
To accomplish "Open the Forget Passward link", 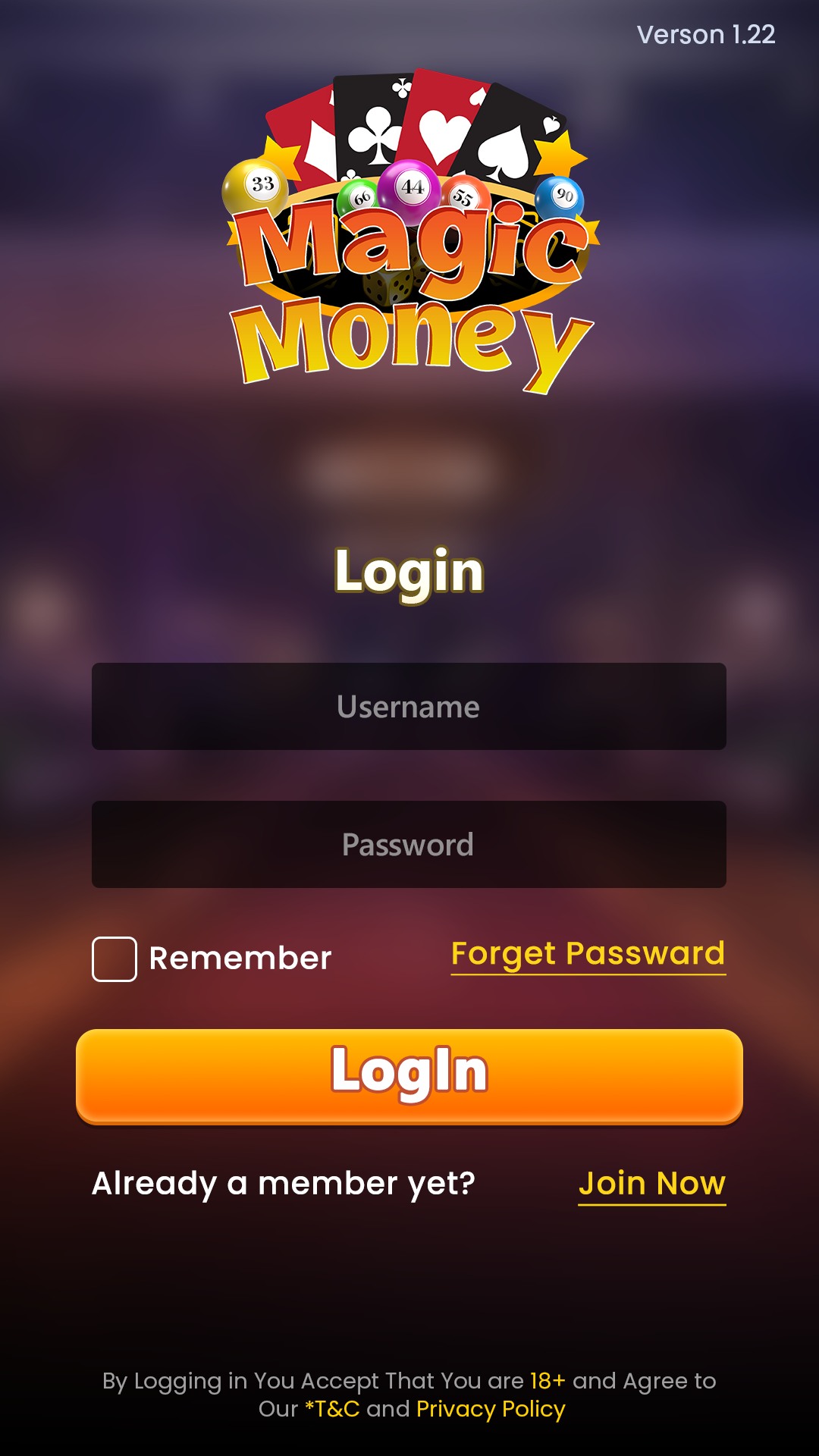I will (x=588, y=955).
